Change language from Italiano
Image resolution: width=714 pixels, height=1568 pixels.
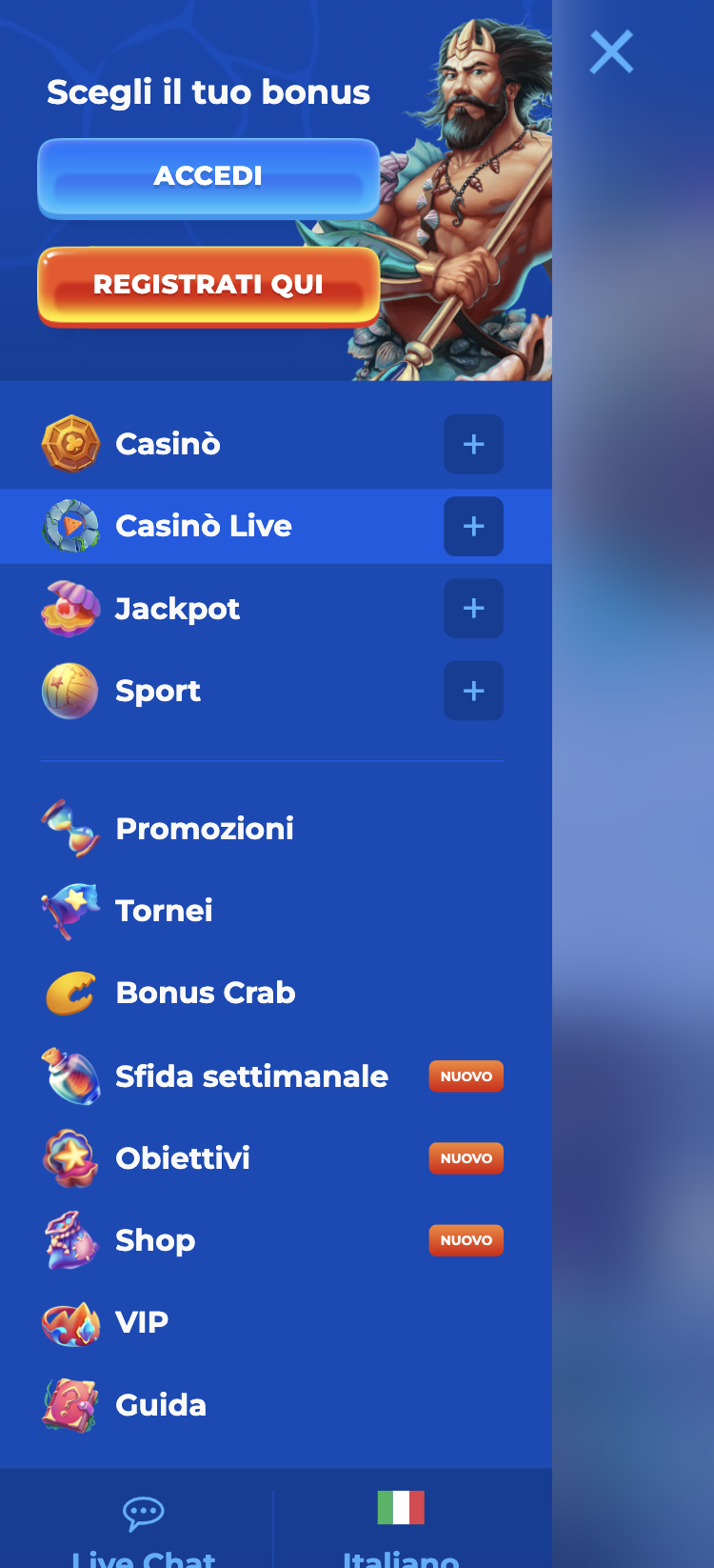401,1529
